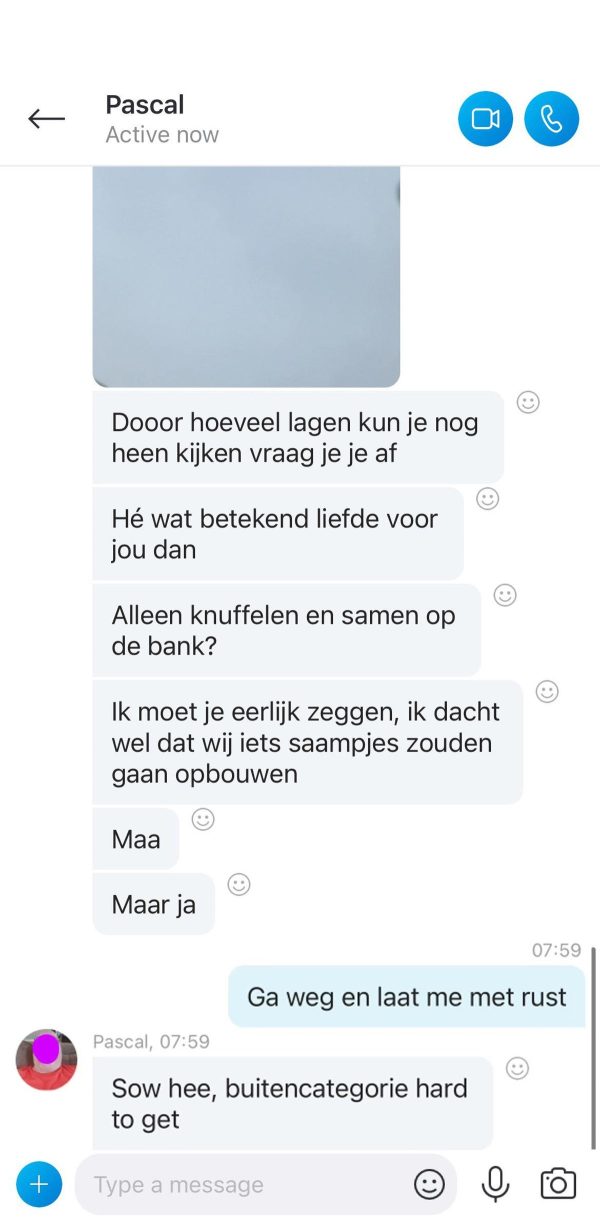The height and width of the screenshot is (1229, 600).
Task: Start a video call with Pascal
Action: (x=485, y=119)
